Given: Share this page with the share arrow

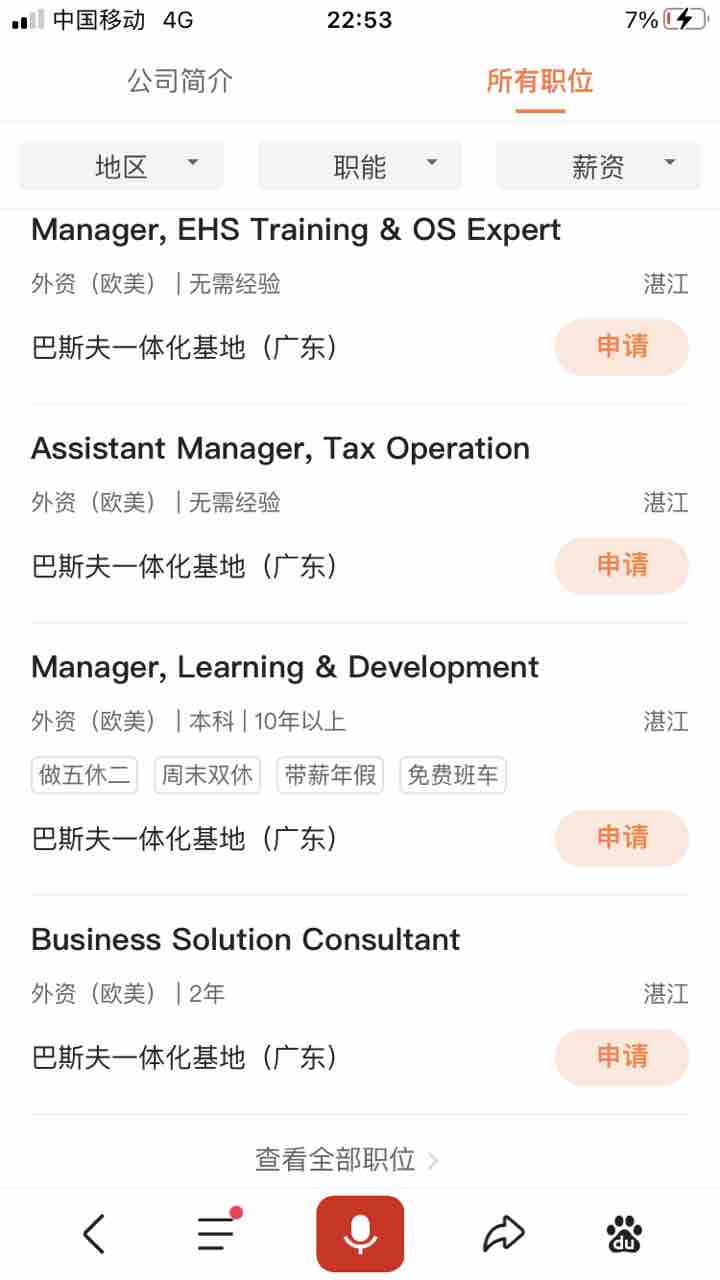Looking at the screenshot, I should pos(504,1234).
